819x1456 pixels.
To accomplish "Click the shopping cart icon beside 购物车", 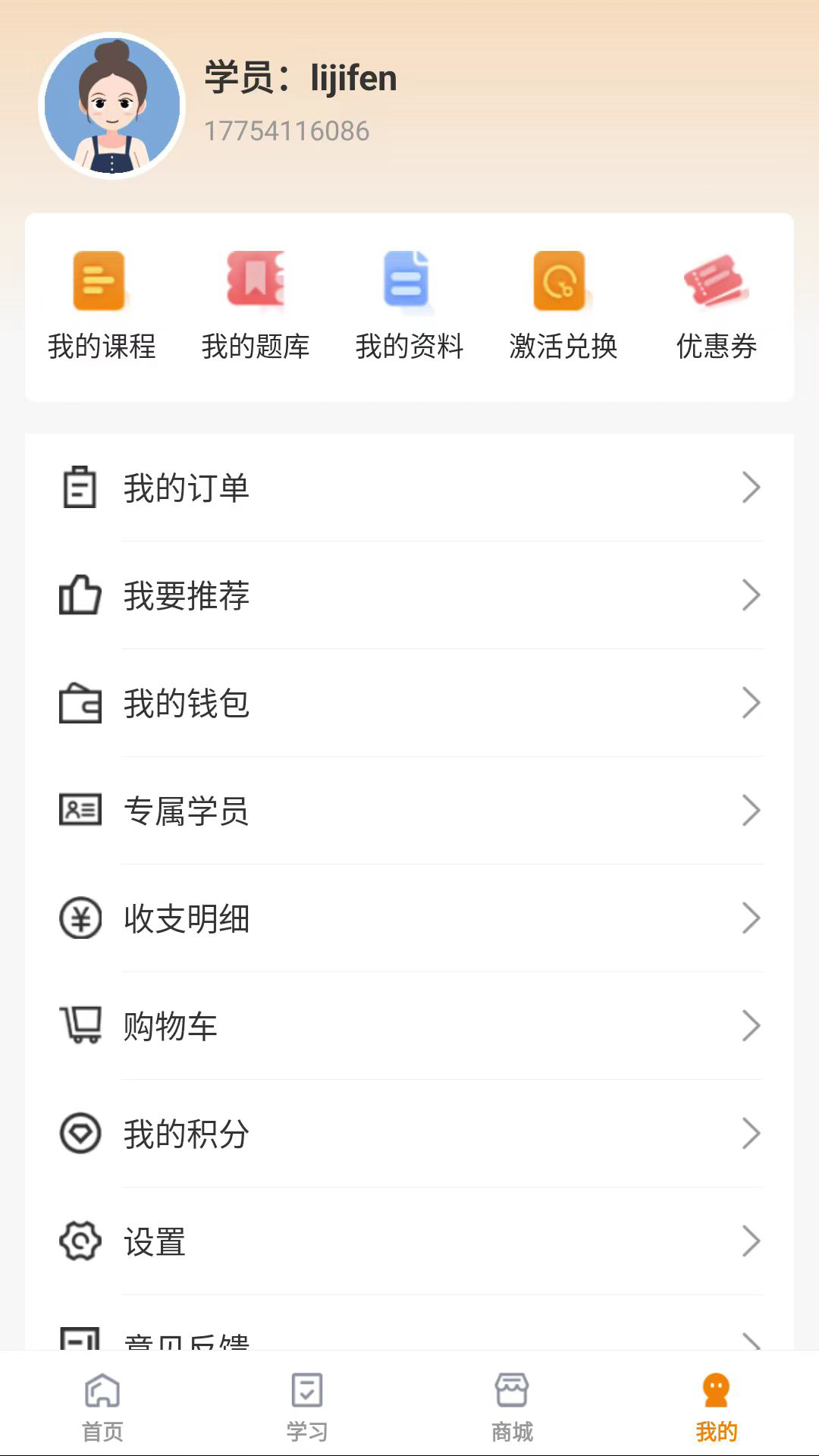I will tap(80, 1026).
